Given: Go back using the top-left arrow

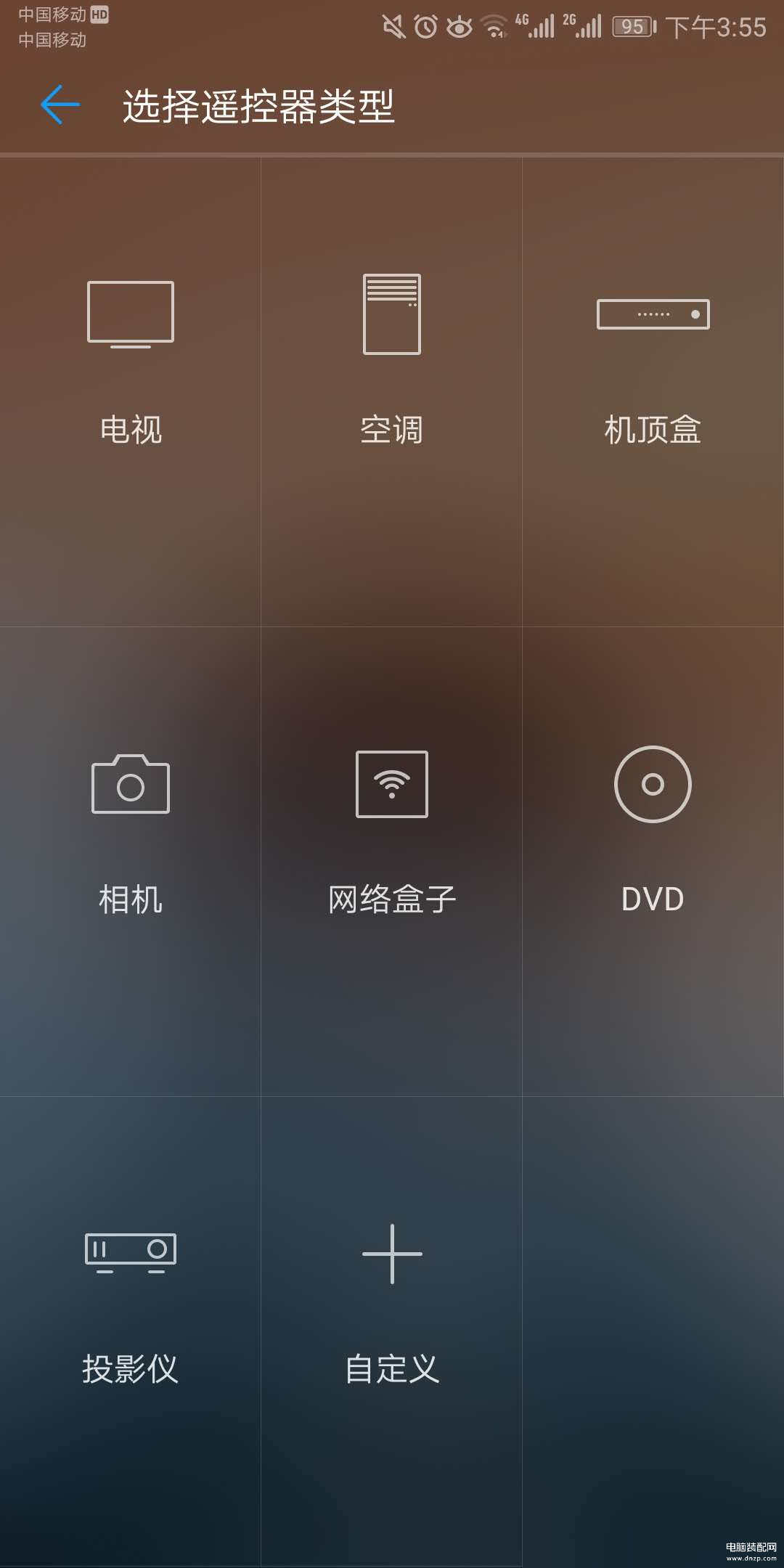Looking at the screenshot, I should tap(60, 105).
